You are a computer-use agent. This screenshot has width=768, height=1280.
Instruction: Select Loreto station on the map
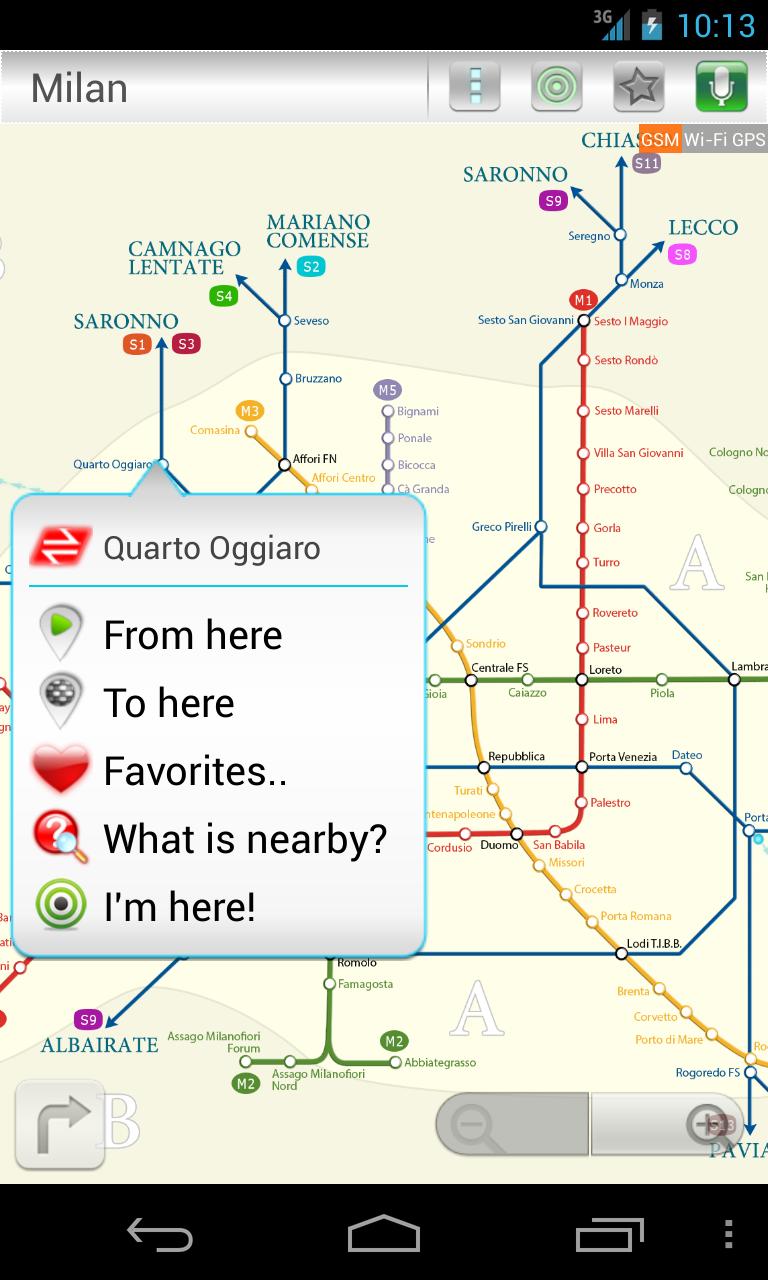(582, 680)
